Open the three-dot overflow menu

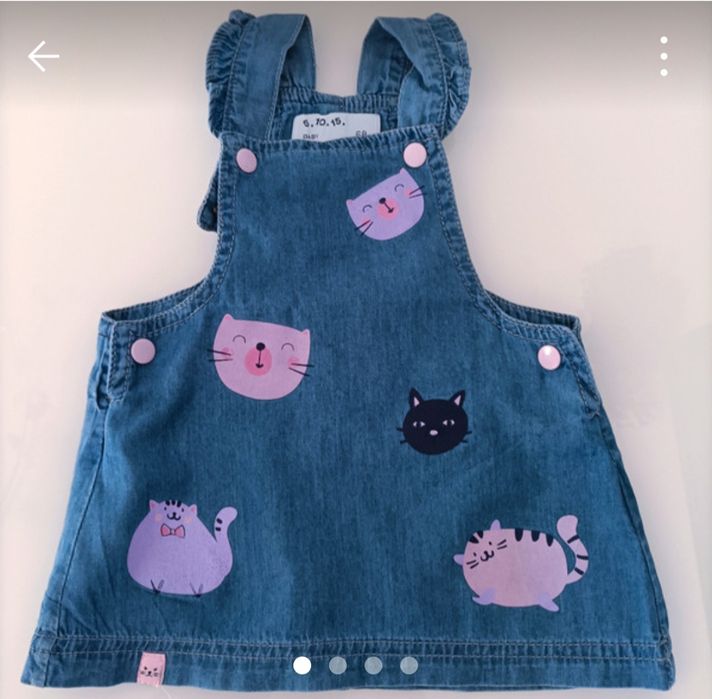pyautogui.click(x=664, y=57)
